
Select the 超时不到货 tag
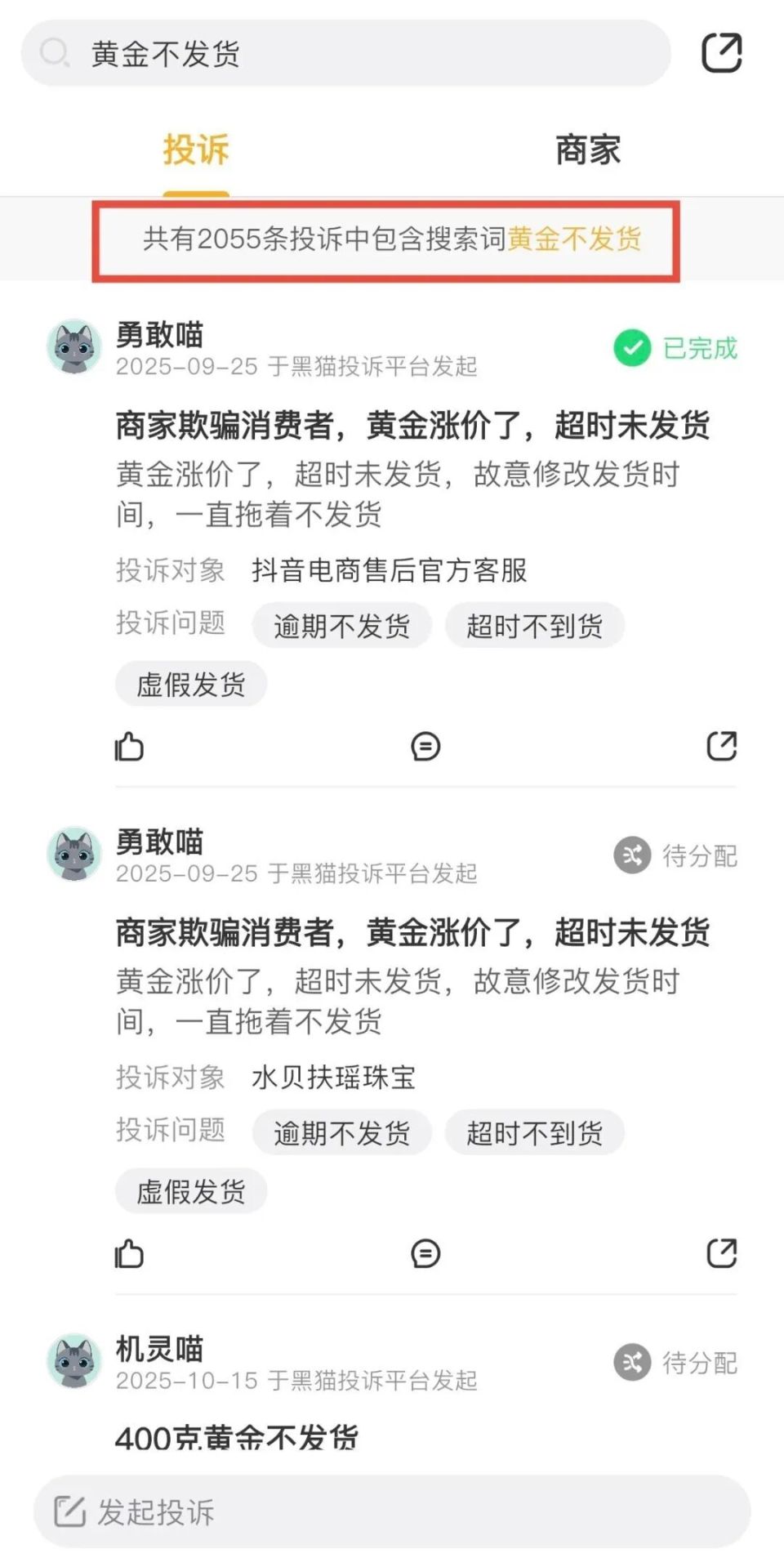(x=534, y=624)
